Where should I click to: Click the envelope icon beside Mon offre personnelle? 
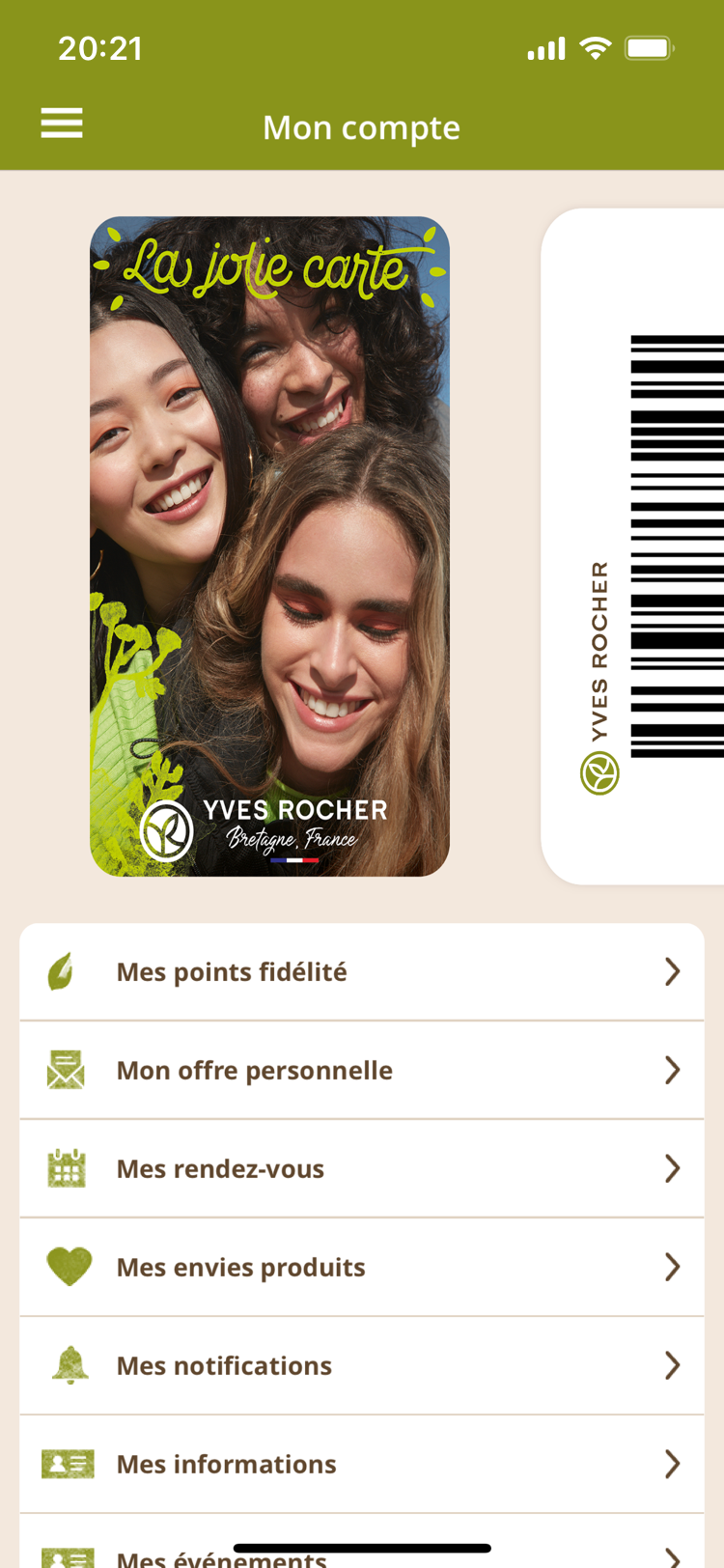point(66,1069)
